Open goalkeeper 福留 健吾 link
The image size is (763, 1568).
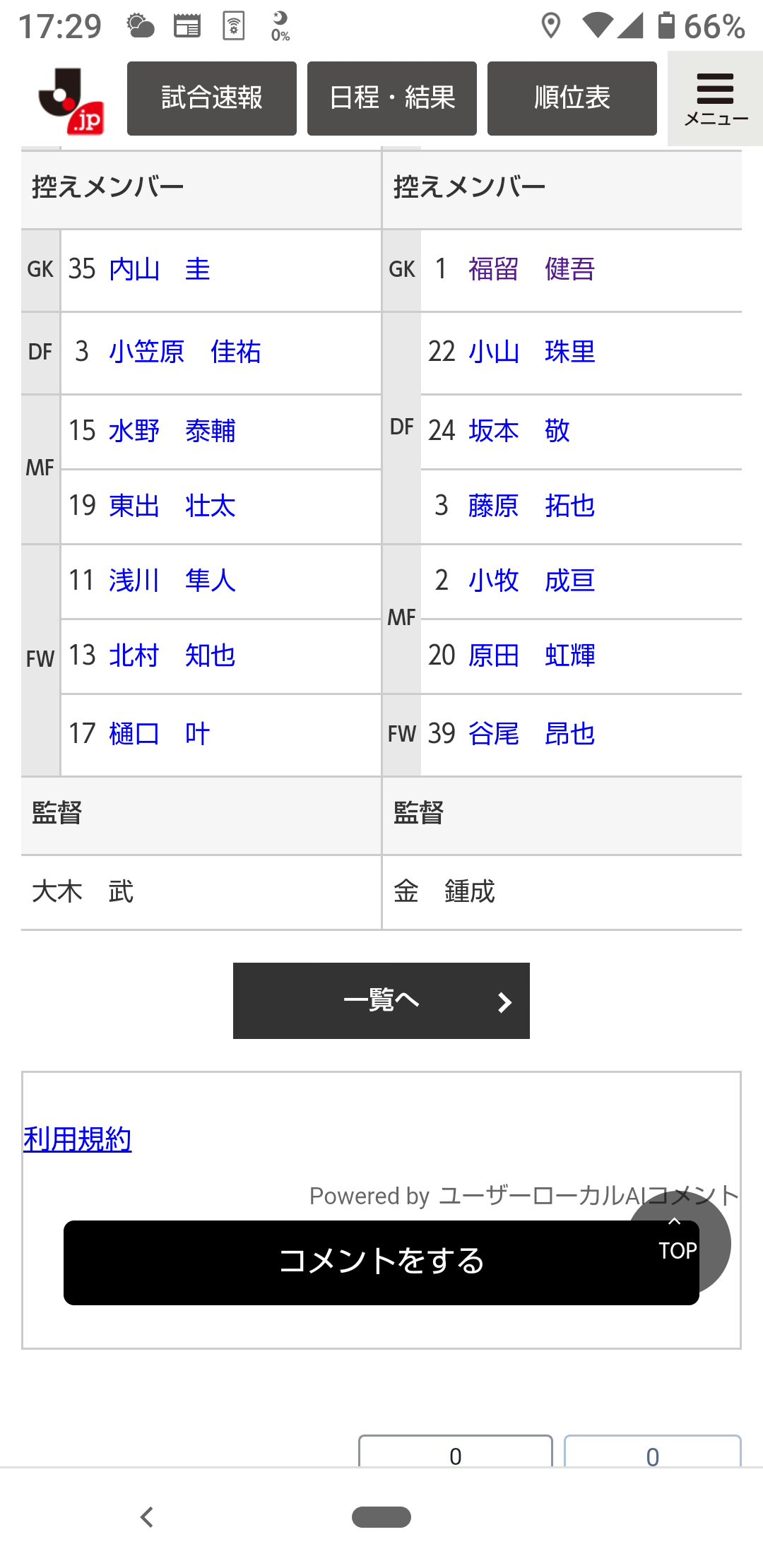pos(531,269)
